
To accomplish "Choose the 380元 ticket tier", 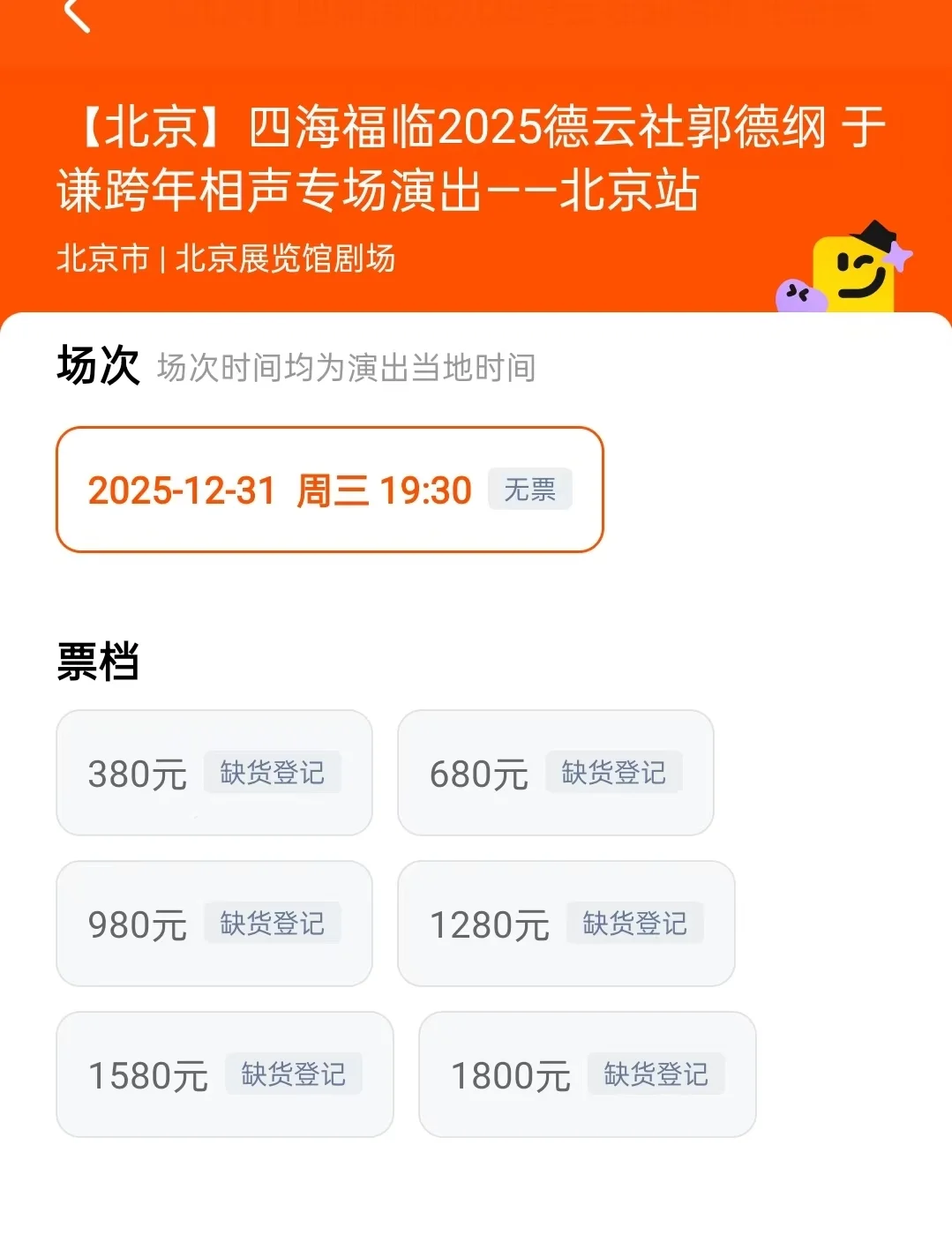I will pos(214,773).
